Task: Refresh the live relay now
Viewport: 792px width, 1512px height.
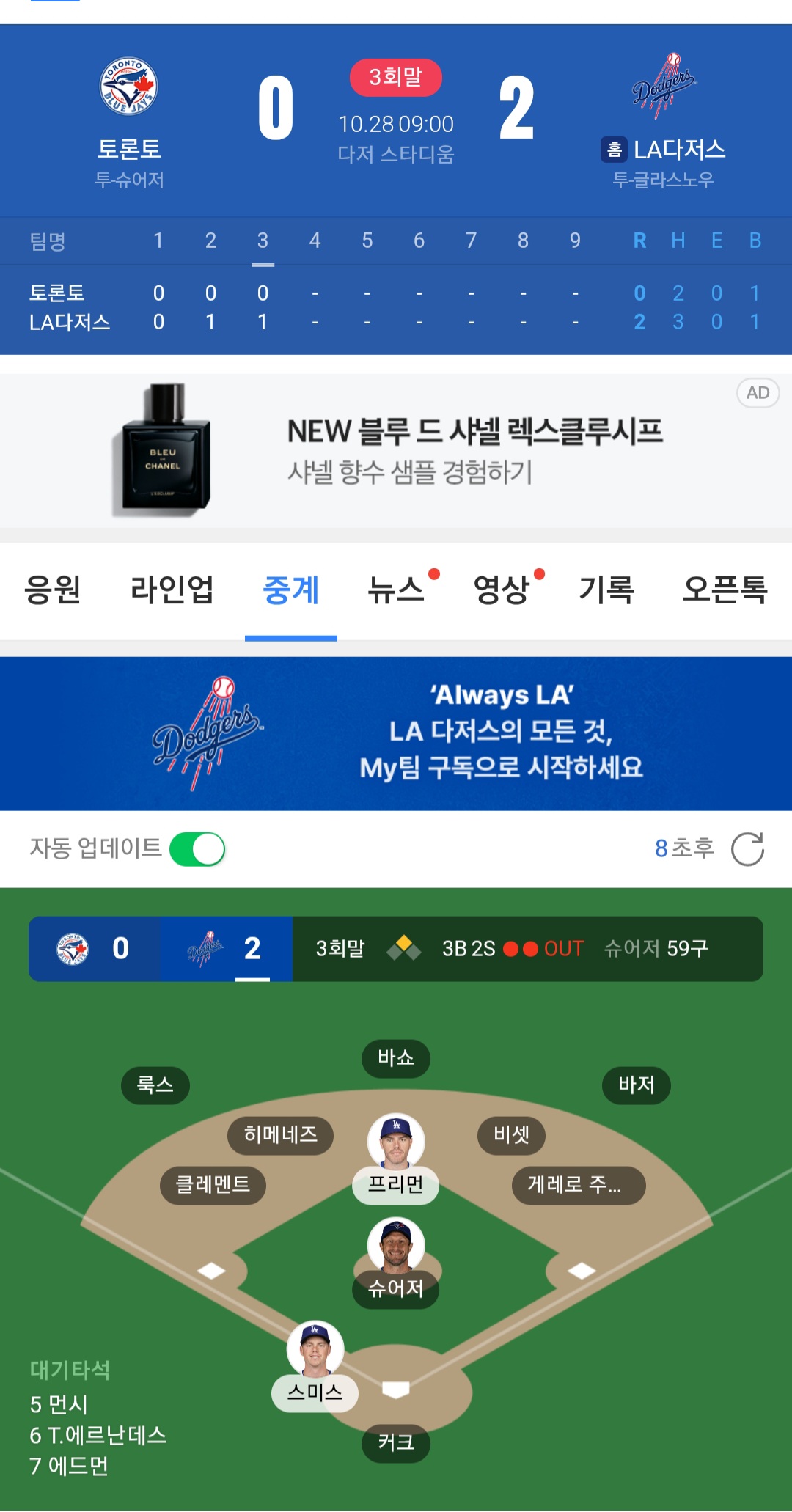Action: (x=747, y=849)
